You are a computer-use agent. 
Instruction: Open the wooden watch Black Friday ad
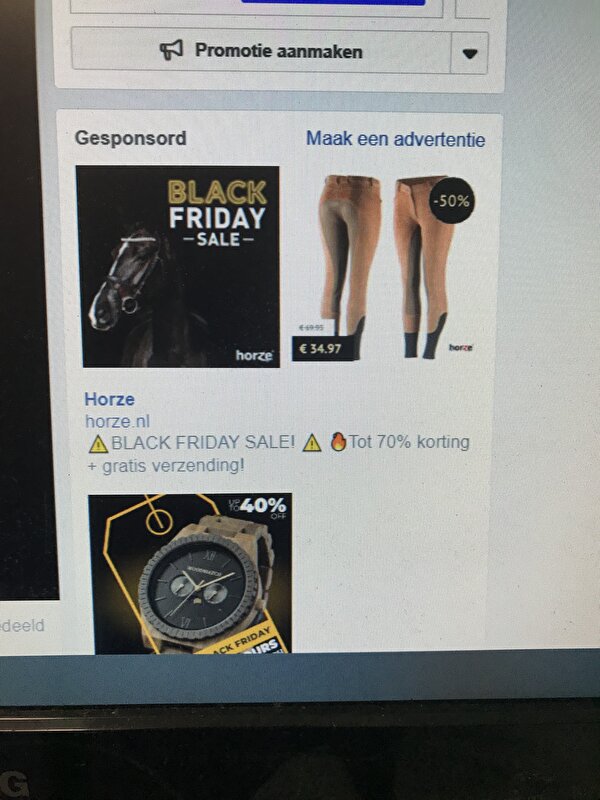click(x=190, y=573)
